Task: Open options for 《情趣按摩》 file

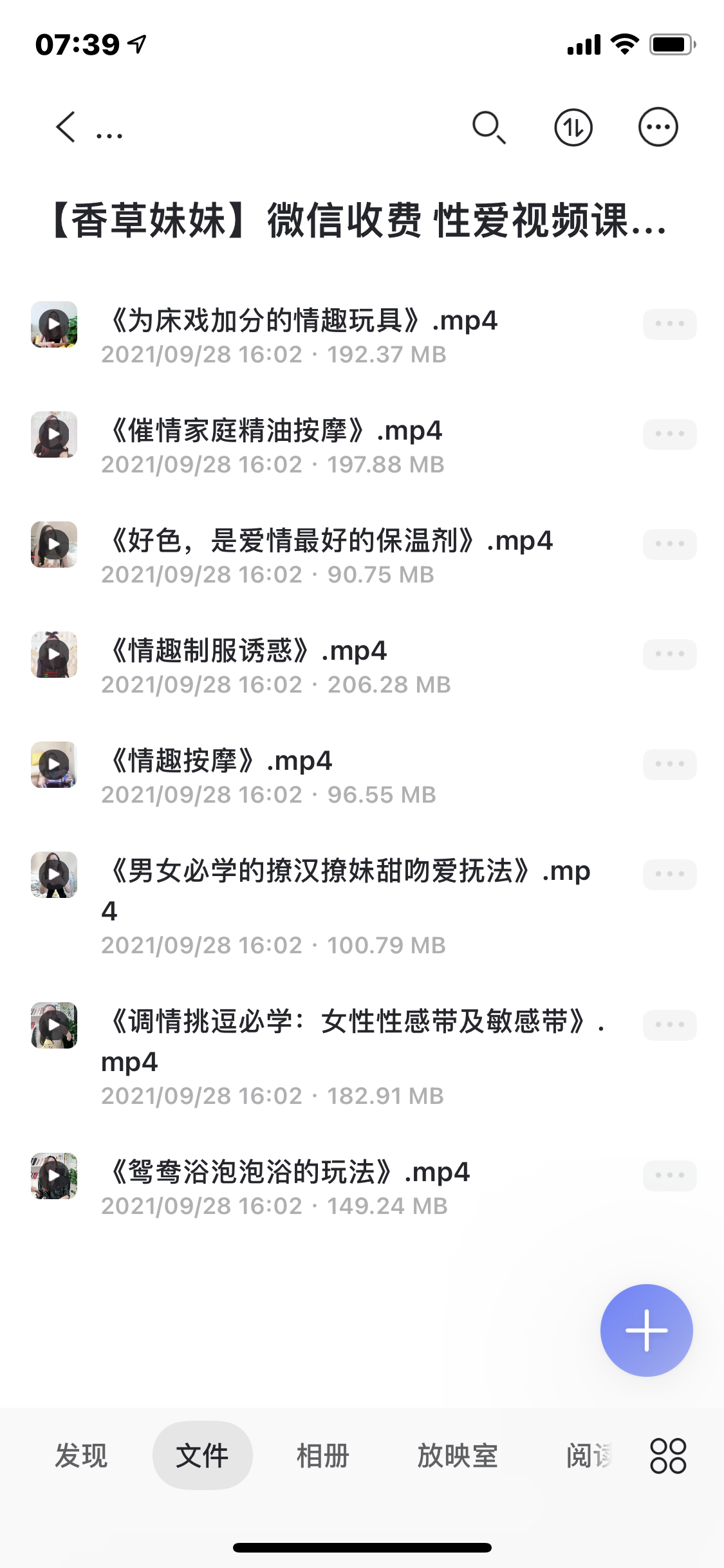Action: [669, 765]
